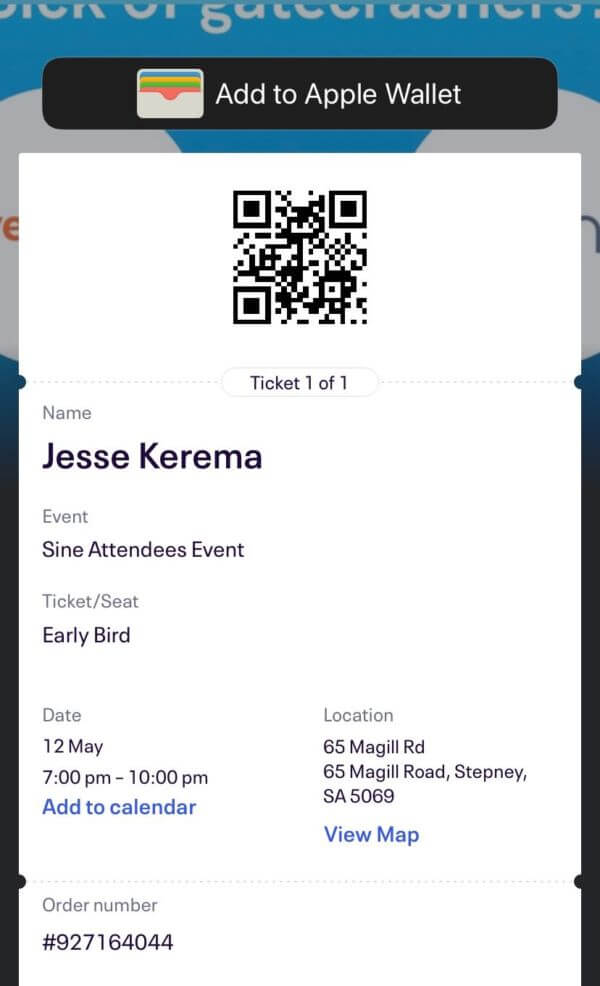
Task: Tap the Add to calendar link
Action: point(119,807)
